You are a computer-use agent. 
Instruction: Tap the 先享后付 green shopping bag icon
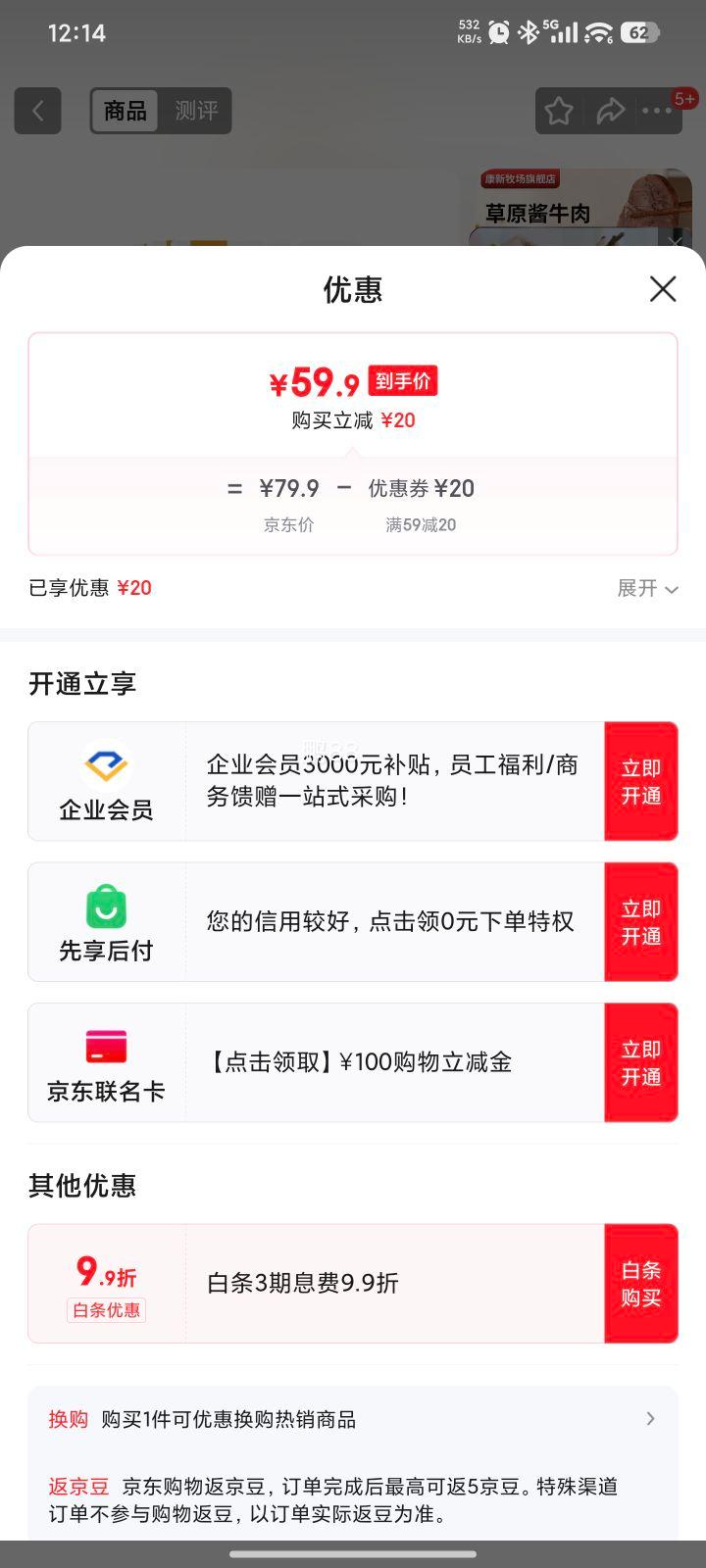coord(106,908)
